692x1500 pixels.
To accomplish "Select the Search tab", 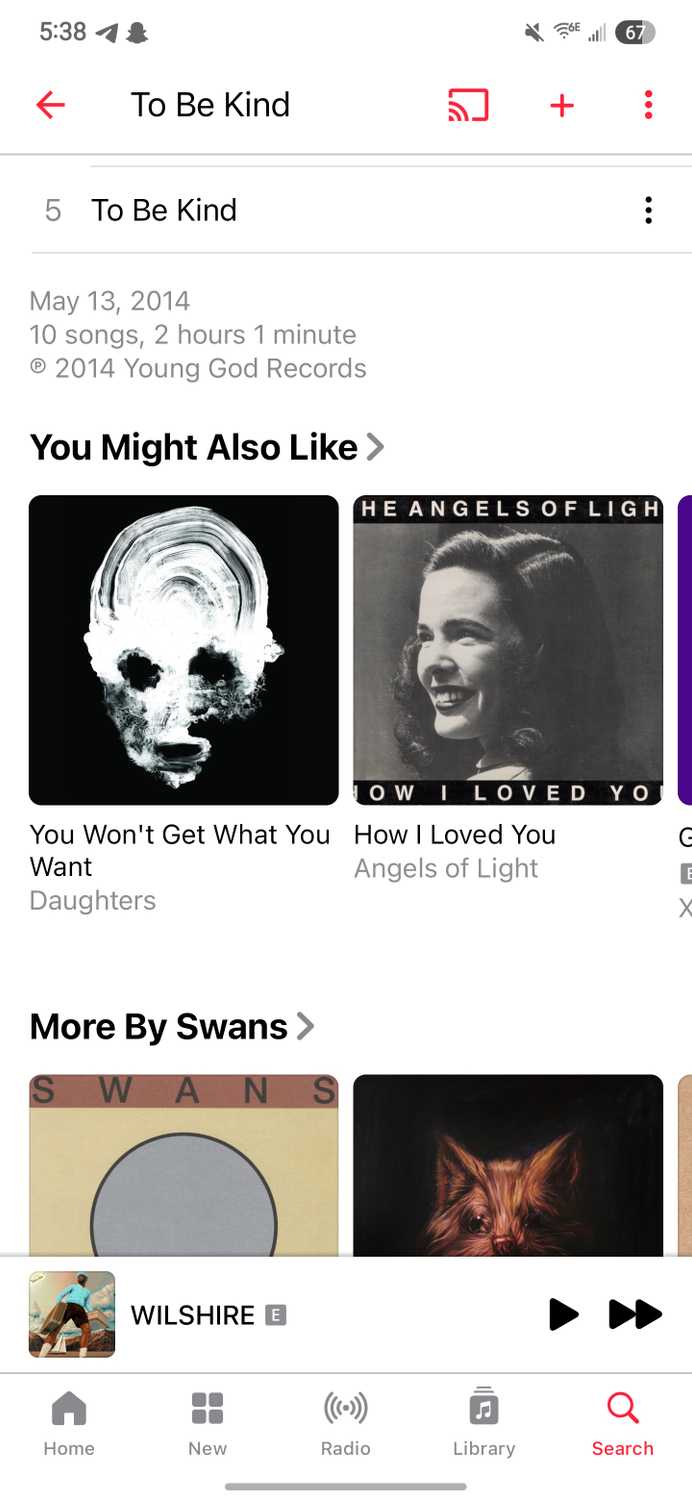I will point(622,1424).
